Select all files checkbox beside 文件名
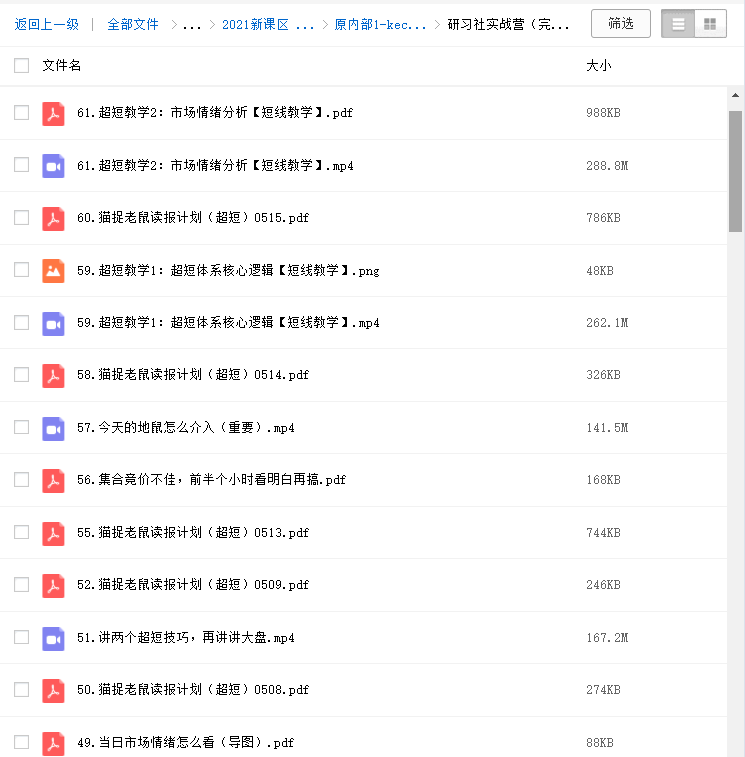Viewport: 745px width, 757px height. tap(21, 65)
